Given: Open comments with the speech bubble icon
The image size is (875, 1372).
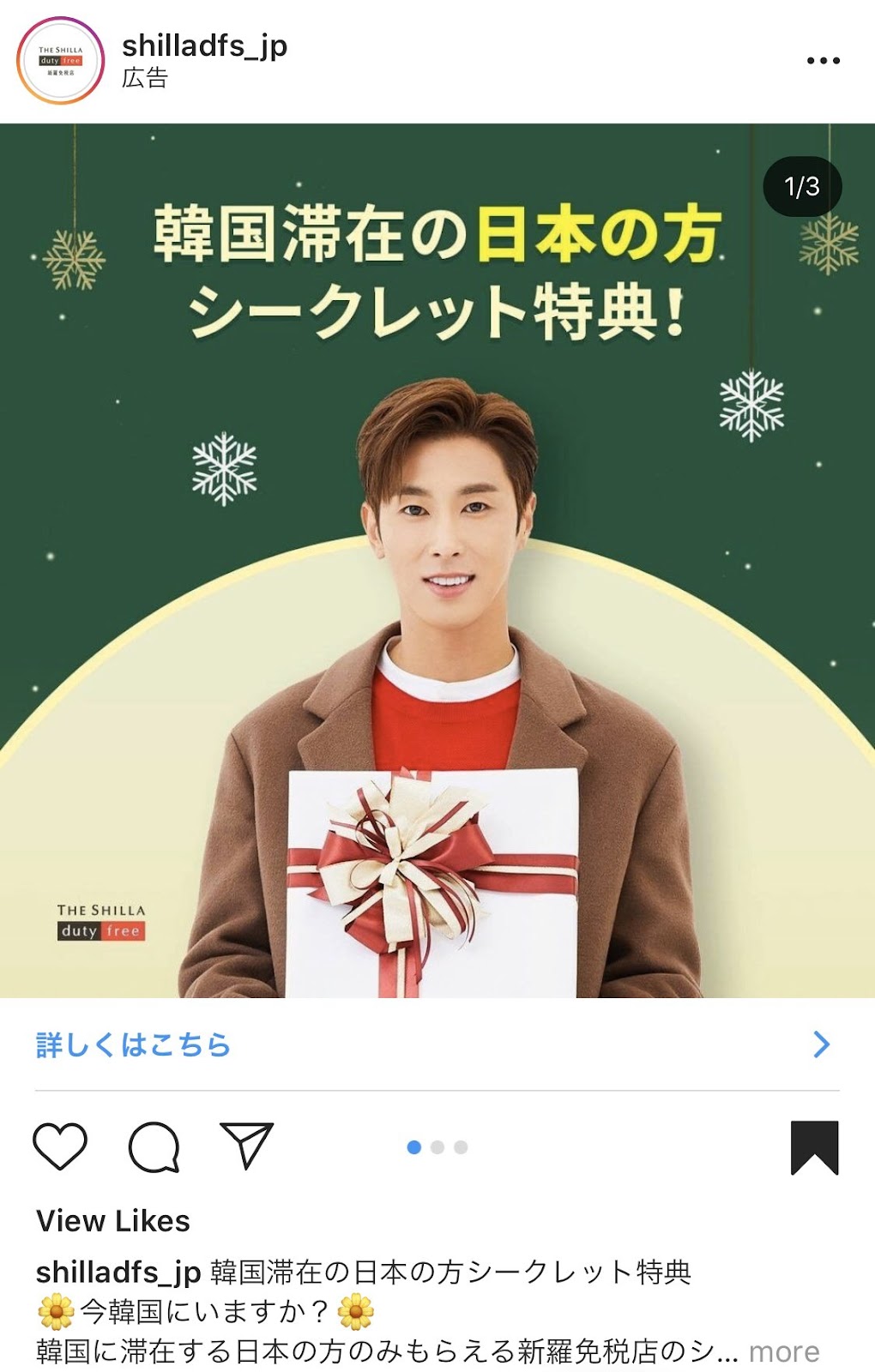Looking at the screenshot, I should 154,1146.
